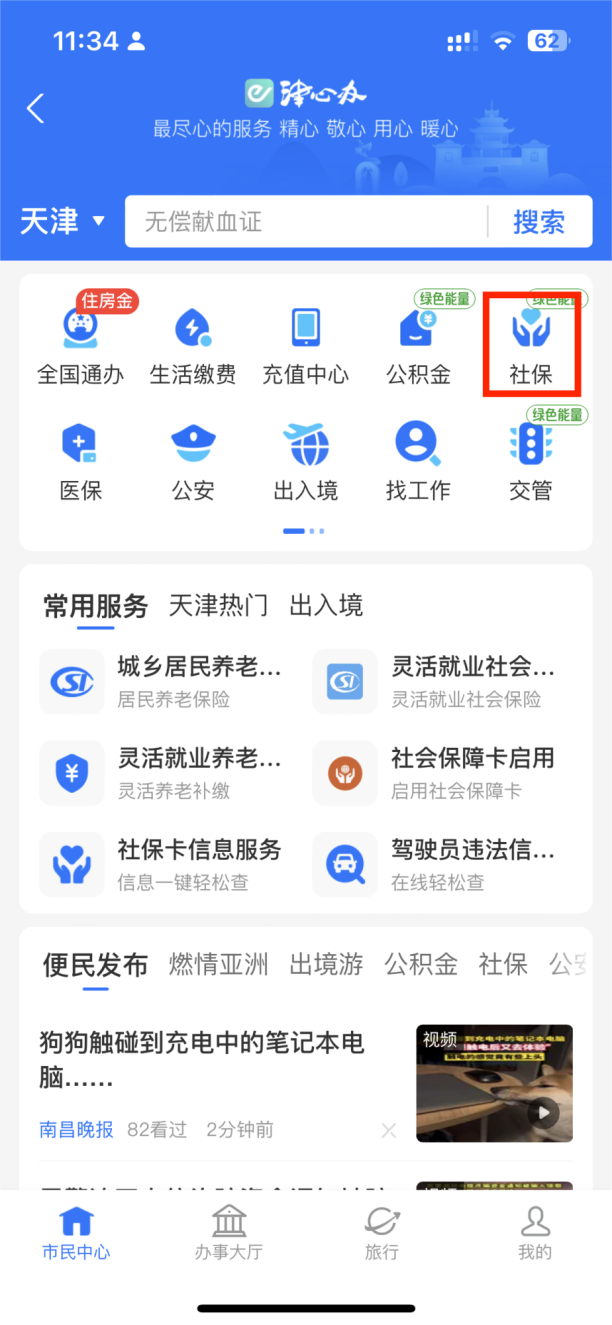Screen dimensions: 612x1325
Task: Open 医保 service
Action: (x=81, y=461)
